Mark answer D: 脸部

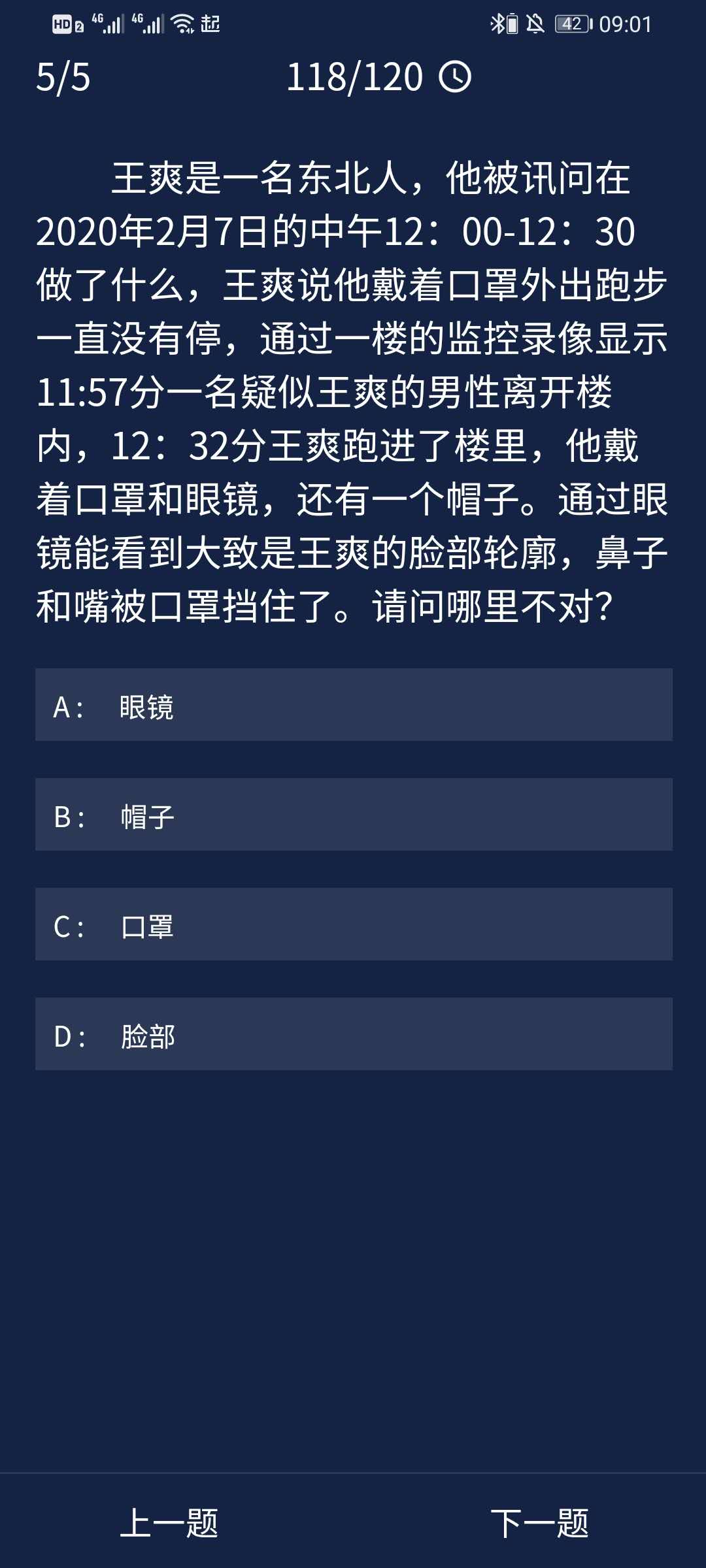coord(353,1034)
